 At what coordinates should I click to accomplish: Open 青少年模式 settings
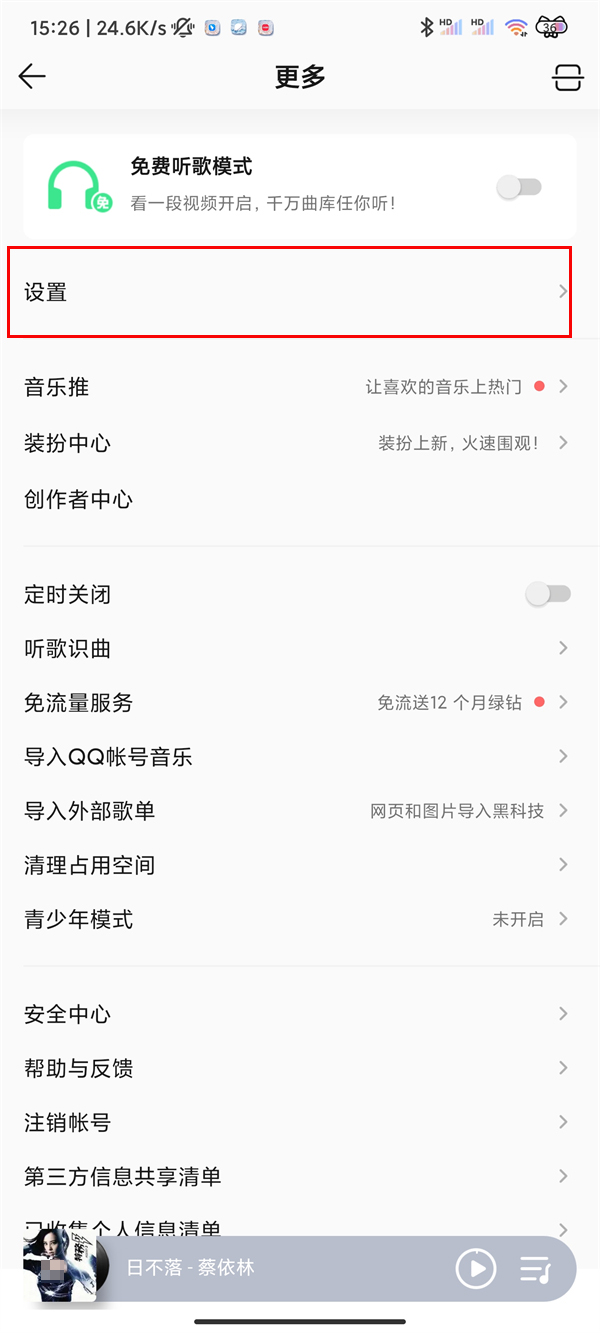click(x=290, y=919)
